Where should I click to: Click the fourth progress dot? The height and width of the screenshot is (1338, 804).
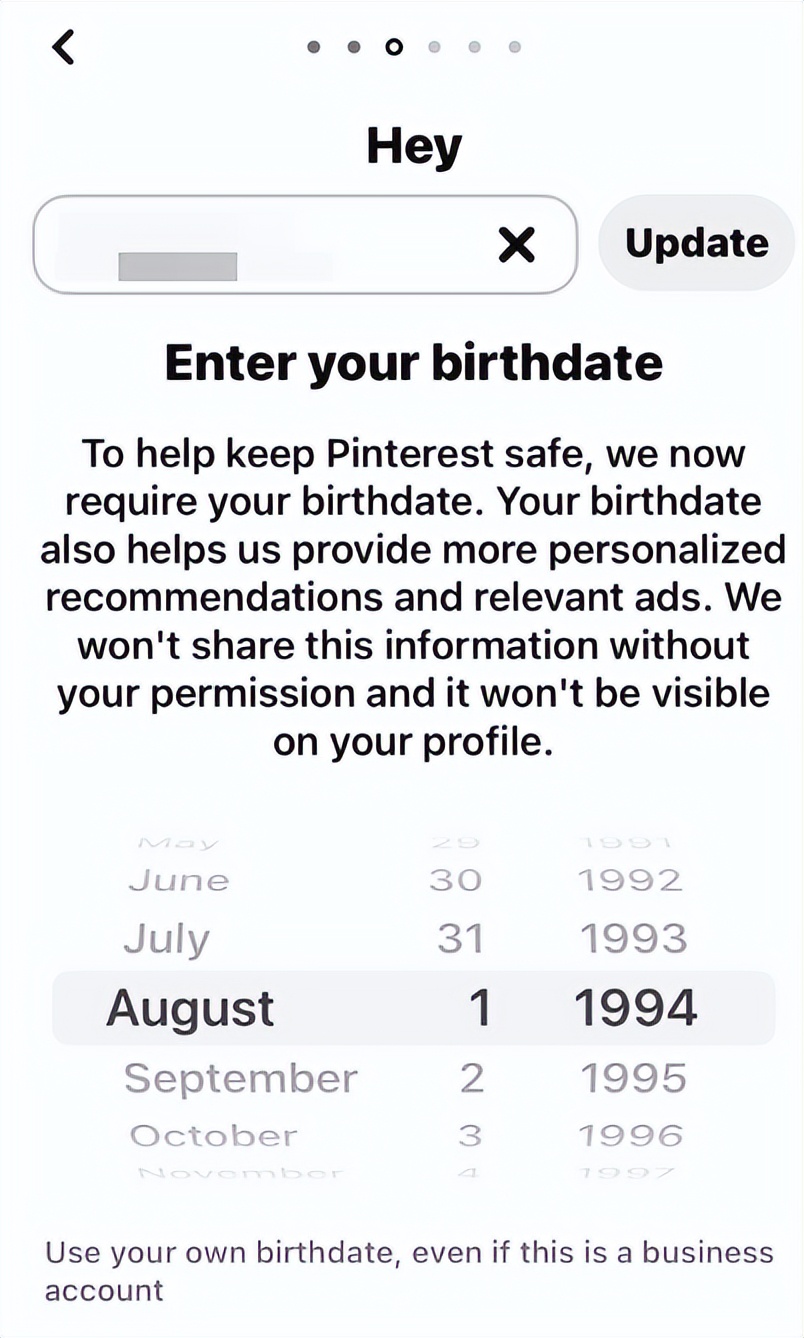pyautogui.click(x=434, y=46)
